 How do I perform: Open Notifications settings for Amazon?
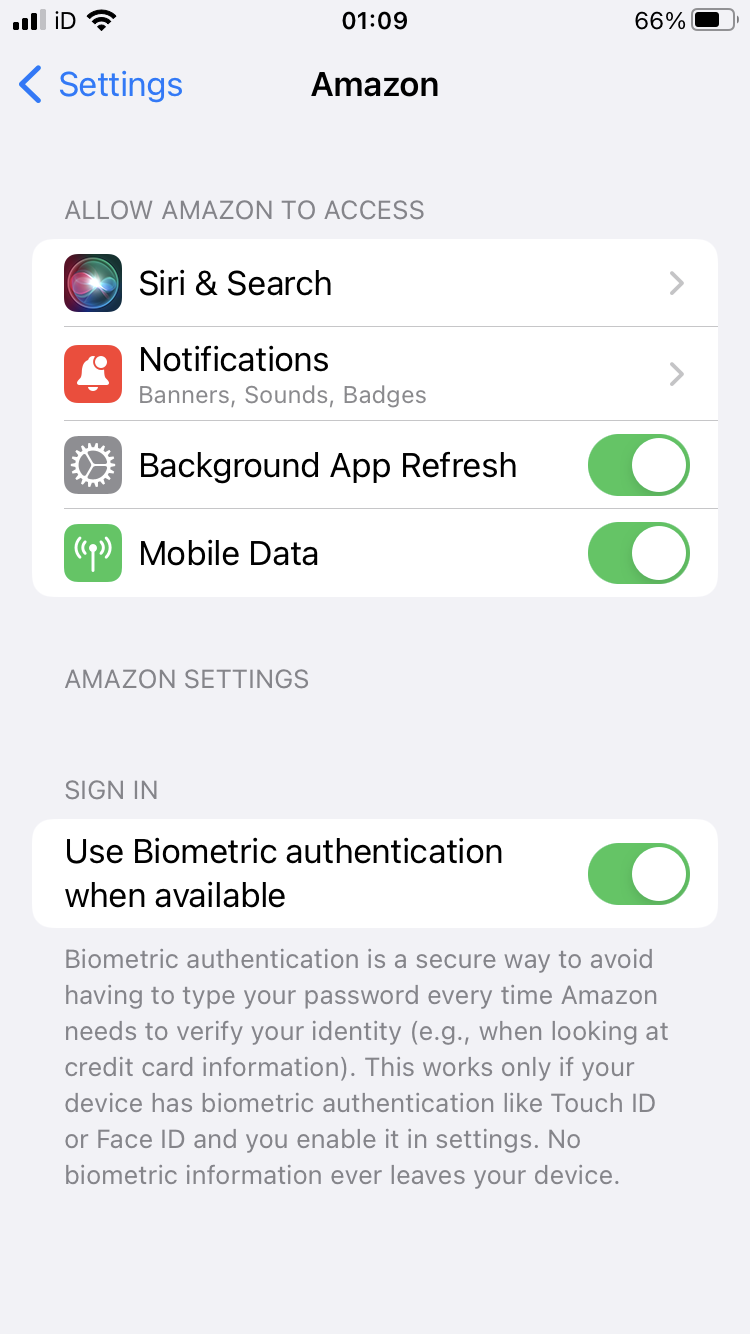pos(375,374)
